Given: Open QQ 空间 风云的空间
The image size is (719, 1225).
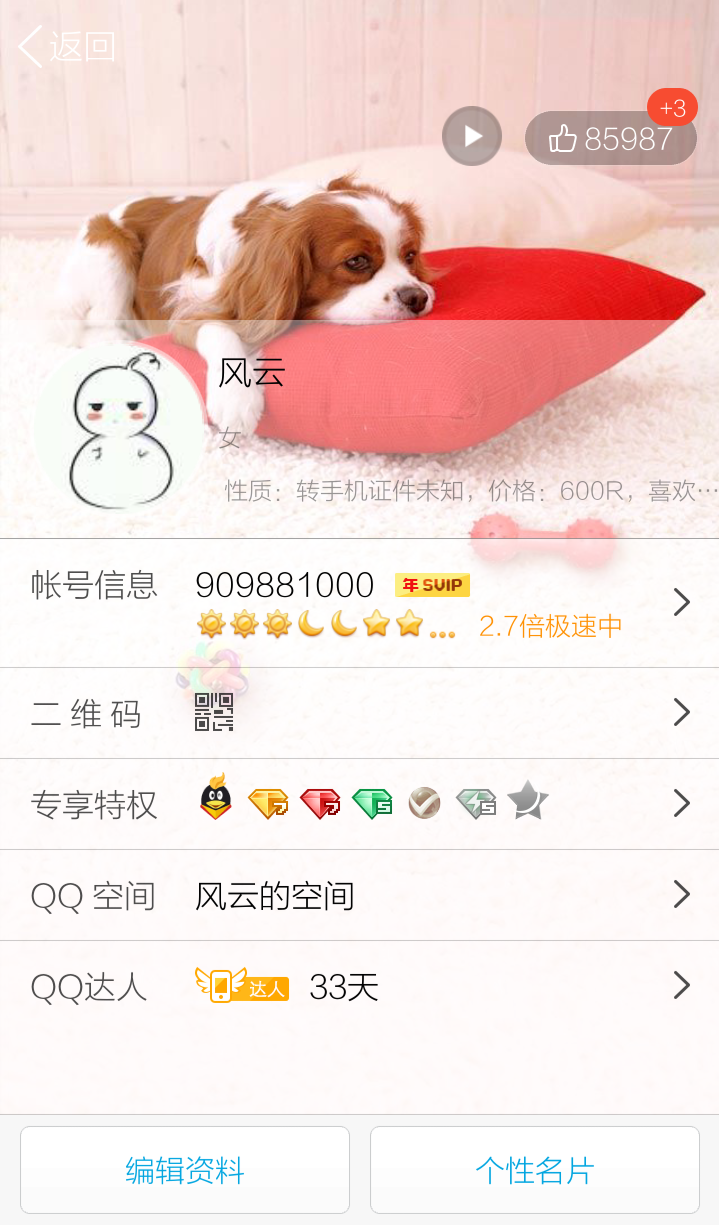Looking at the screenshot, I should click(x=359, y=895).
